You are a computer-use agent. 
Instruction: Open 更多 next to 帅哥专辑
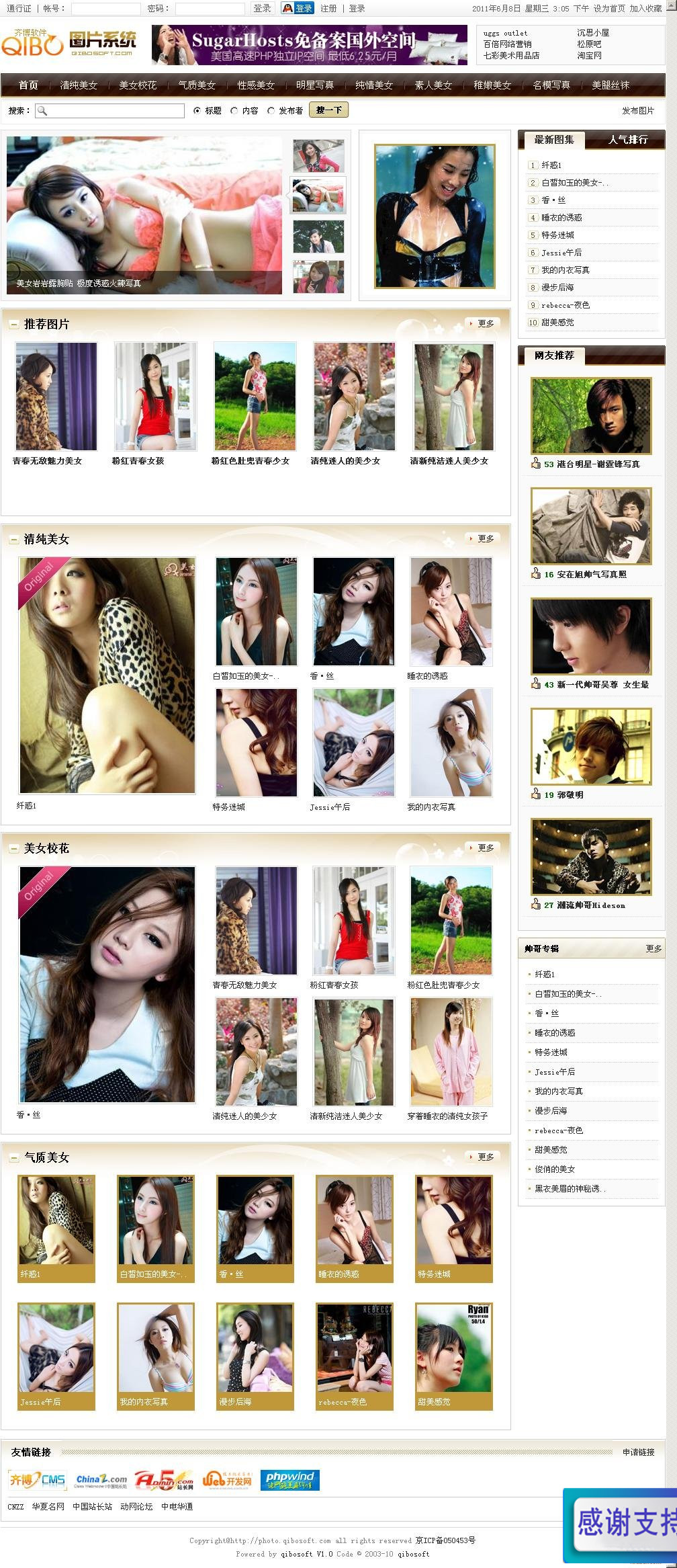coord(653,948)
